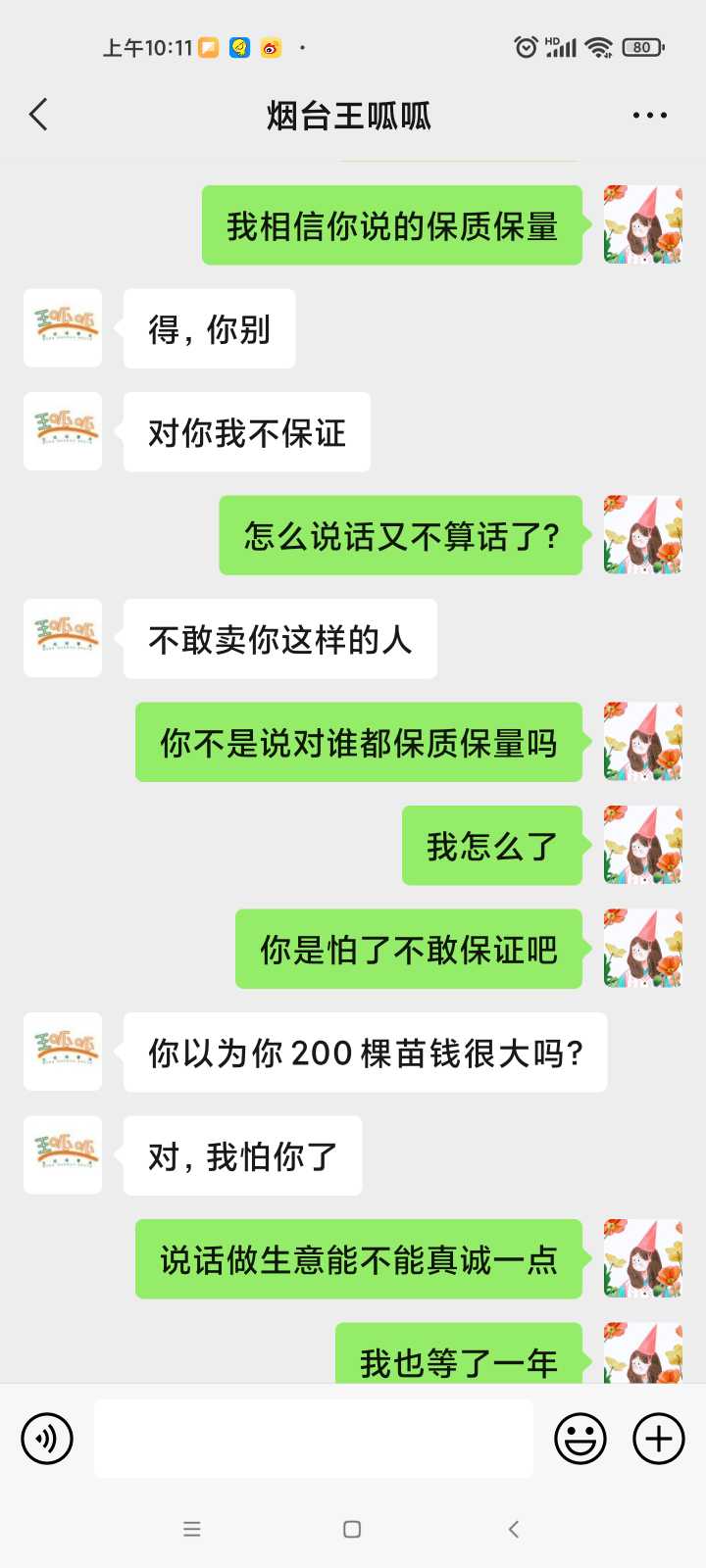
Task: Open my avatar next to '我相信你说的保质保量'
Action: (x=643, y=224)
